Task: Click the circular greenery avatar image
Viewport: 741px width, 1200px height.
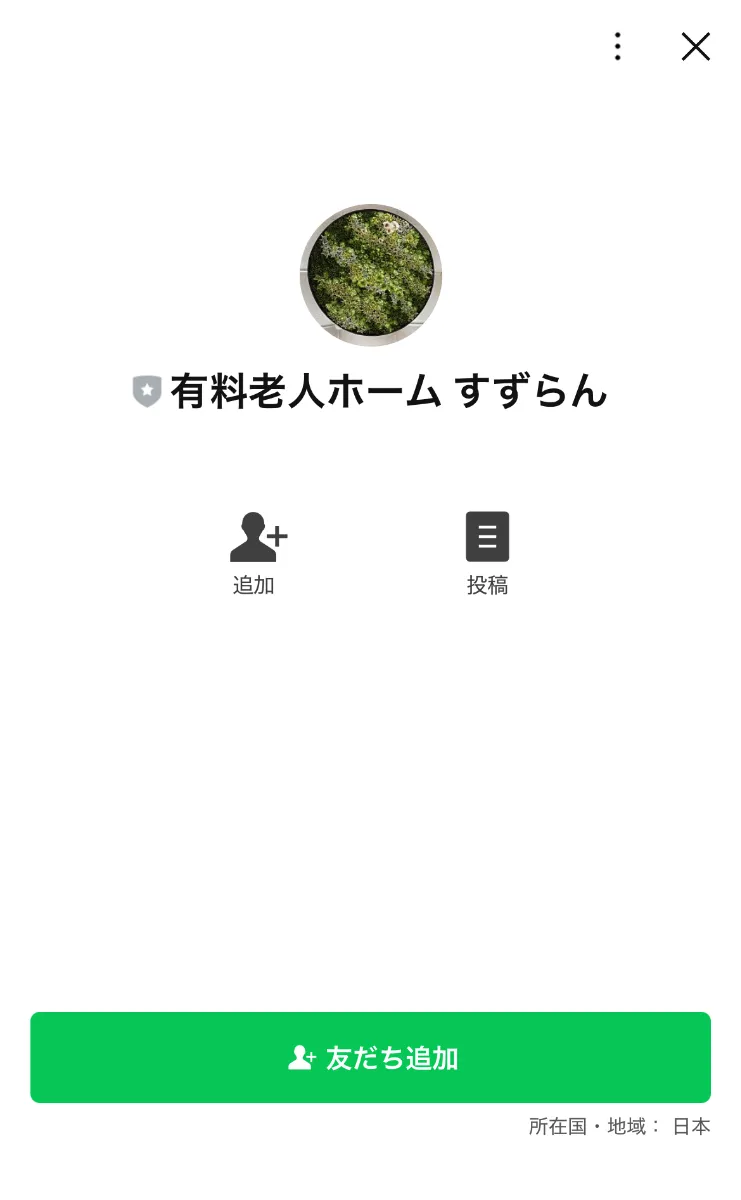Action: (x=370, y=274)
